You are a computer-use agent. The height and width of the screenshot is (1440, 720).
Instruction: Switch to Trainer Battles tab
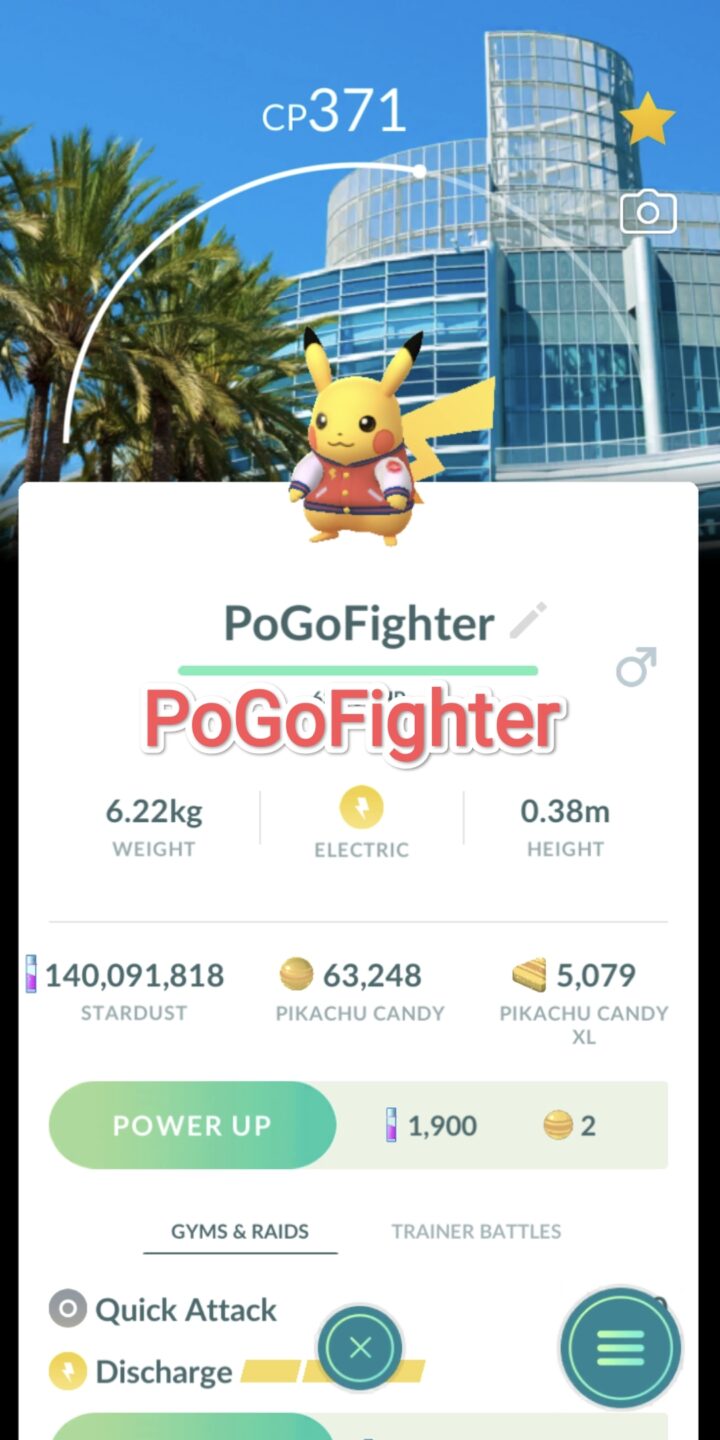coord(476,1231)
